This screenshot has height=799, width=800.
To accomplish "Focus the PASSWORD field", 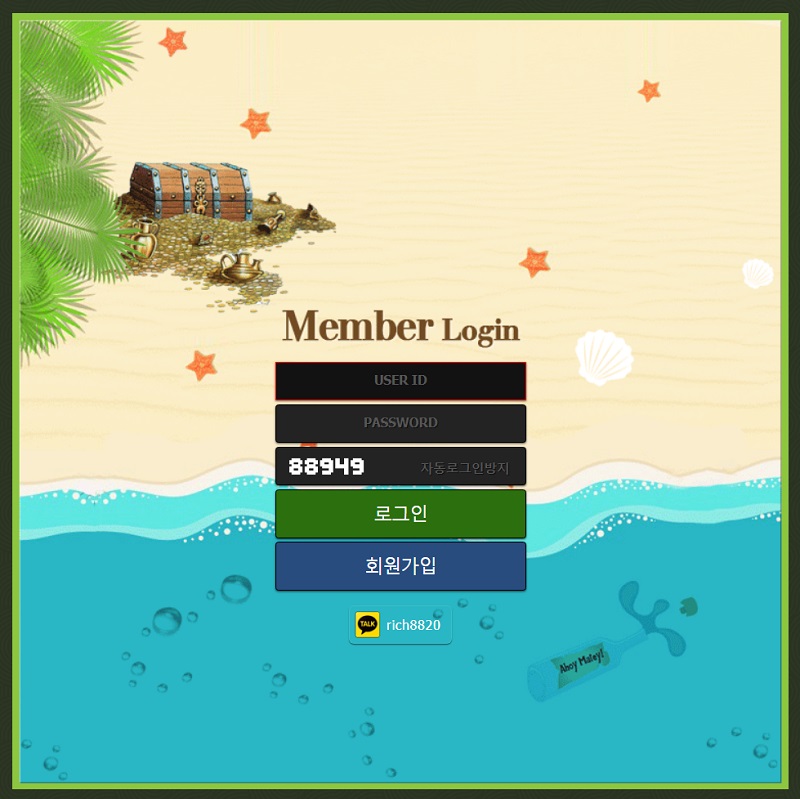I will click(x=400, y=423).
